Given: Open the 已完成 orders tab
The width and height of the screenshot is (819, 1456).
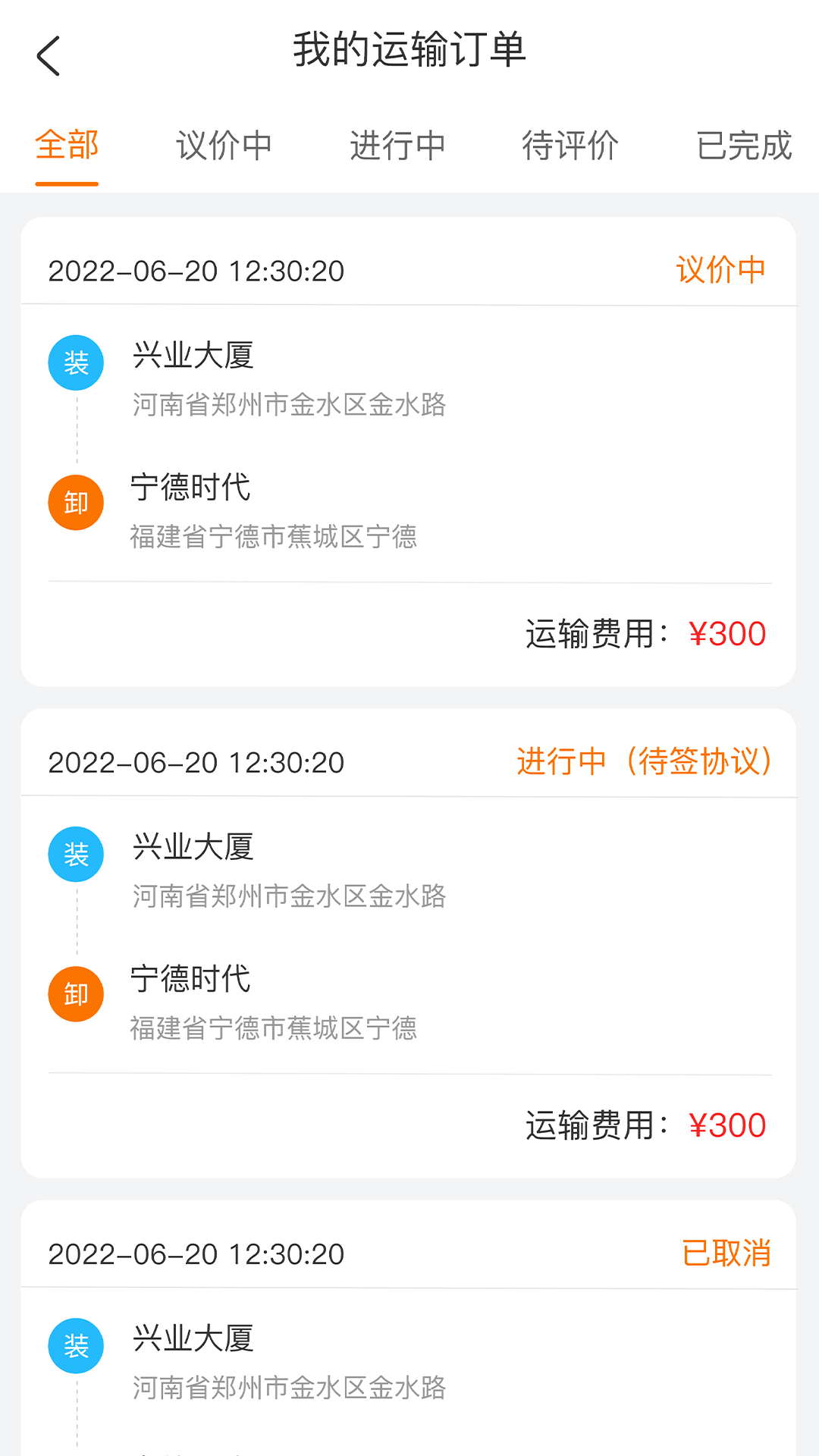Looking at the screenshot, I should click(745, 146).
